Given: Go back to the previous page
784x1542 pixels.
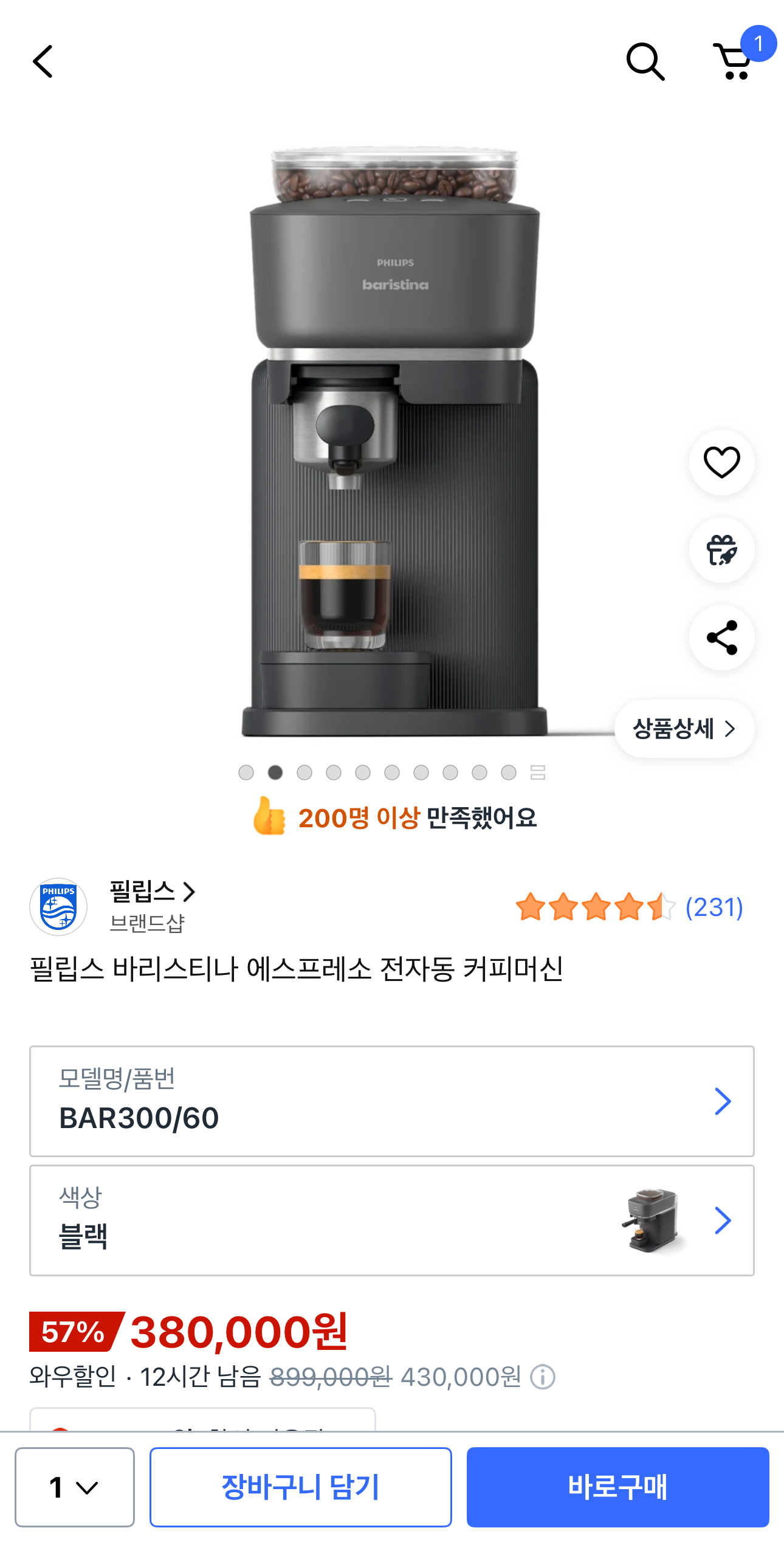Looking at the screenshot, I should point(43,61).
